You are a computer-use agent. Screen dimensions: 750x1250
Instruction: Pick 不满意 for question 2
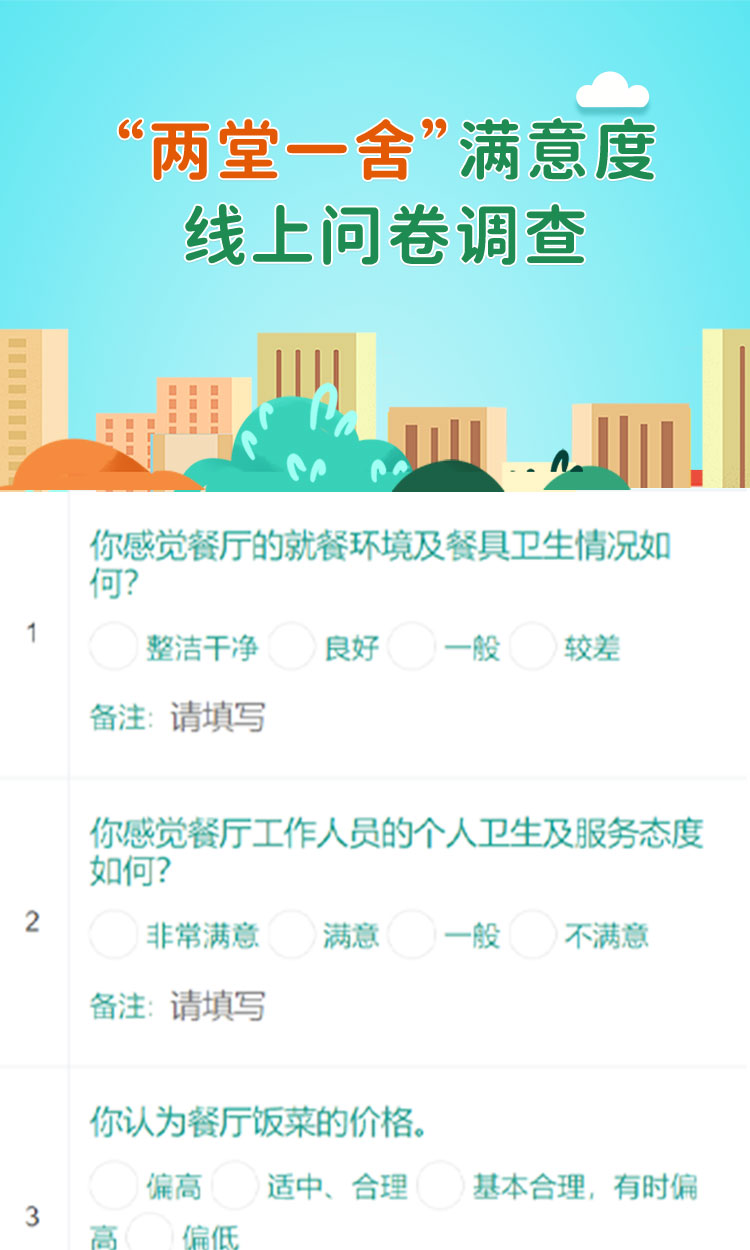pos(532,935)
